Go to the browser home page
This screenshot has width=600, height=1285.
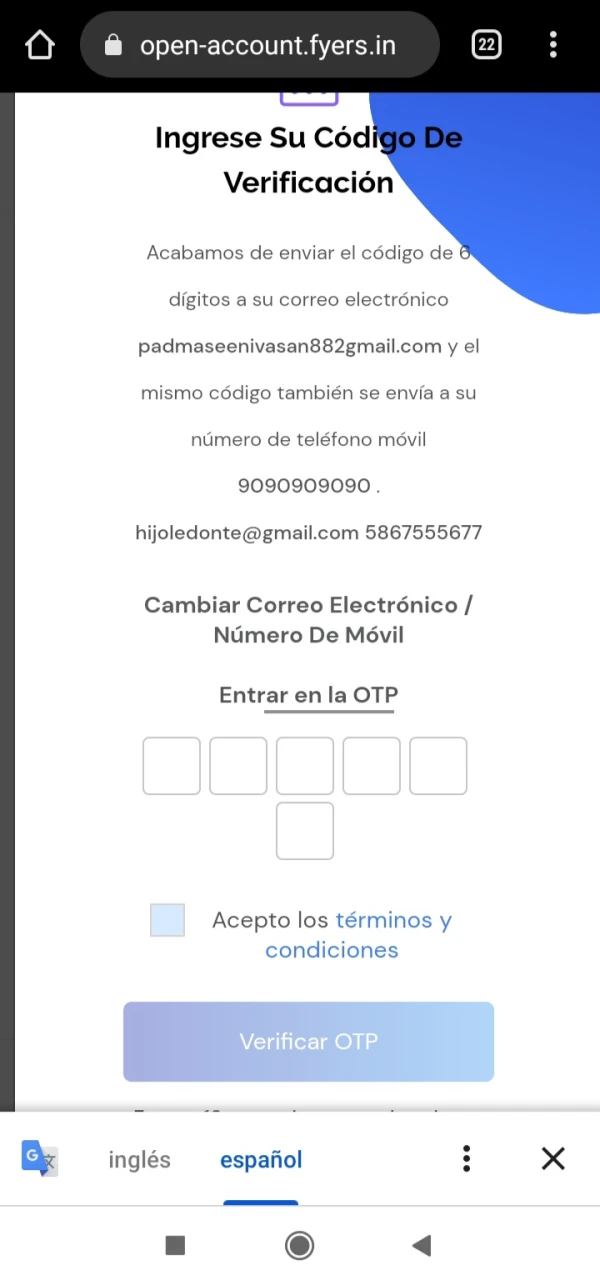39,45
